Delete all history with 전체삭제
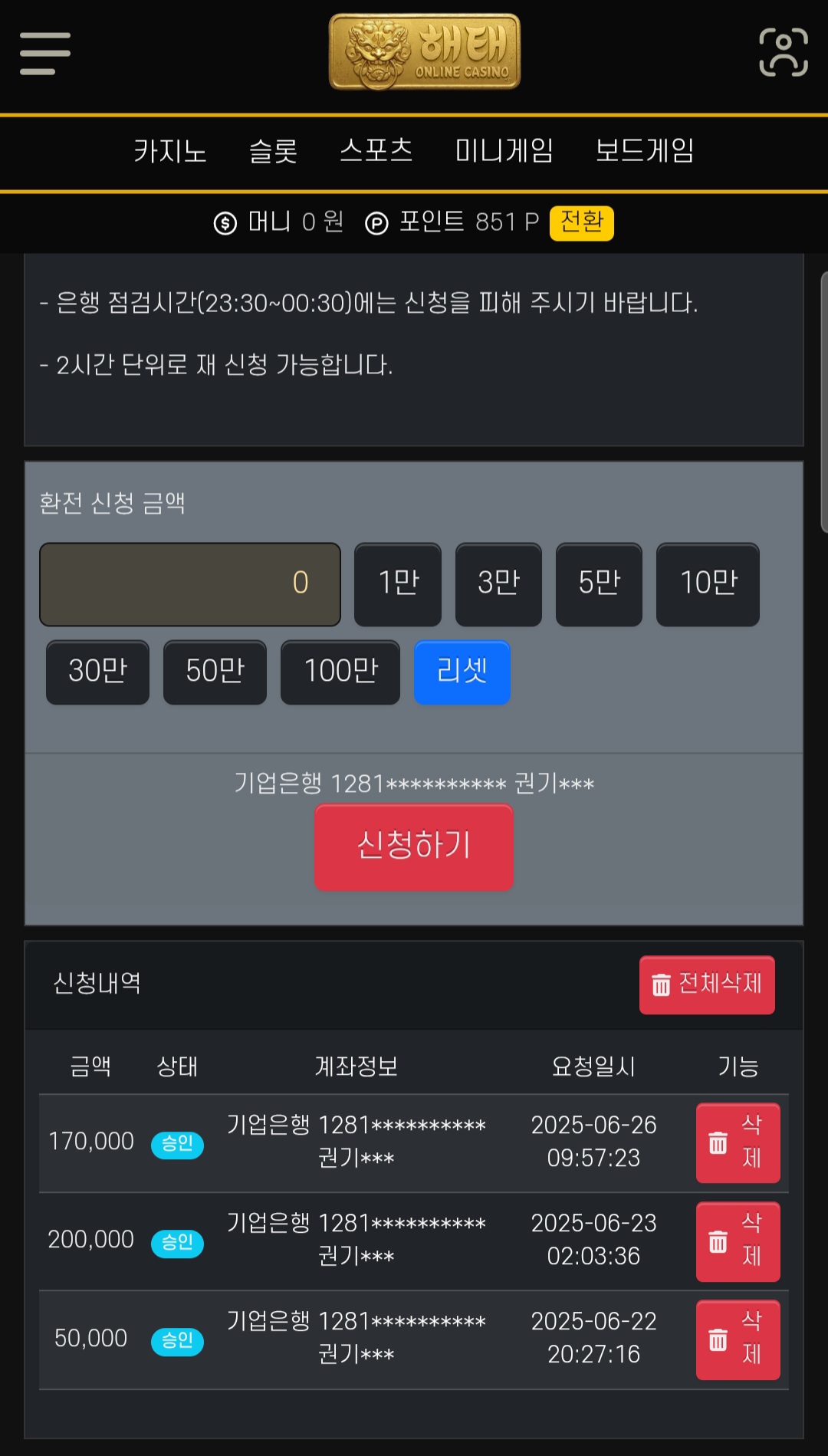 [707, 984]
